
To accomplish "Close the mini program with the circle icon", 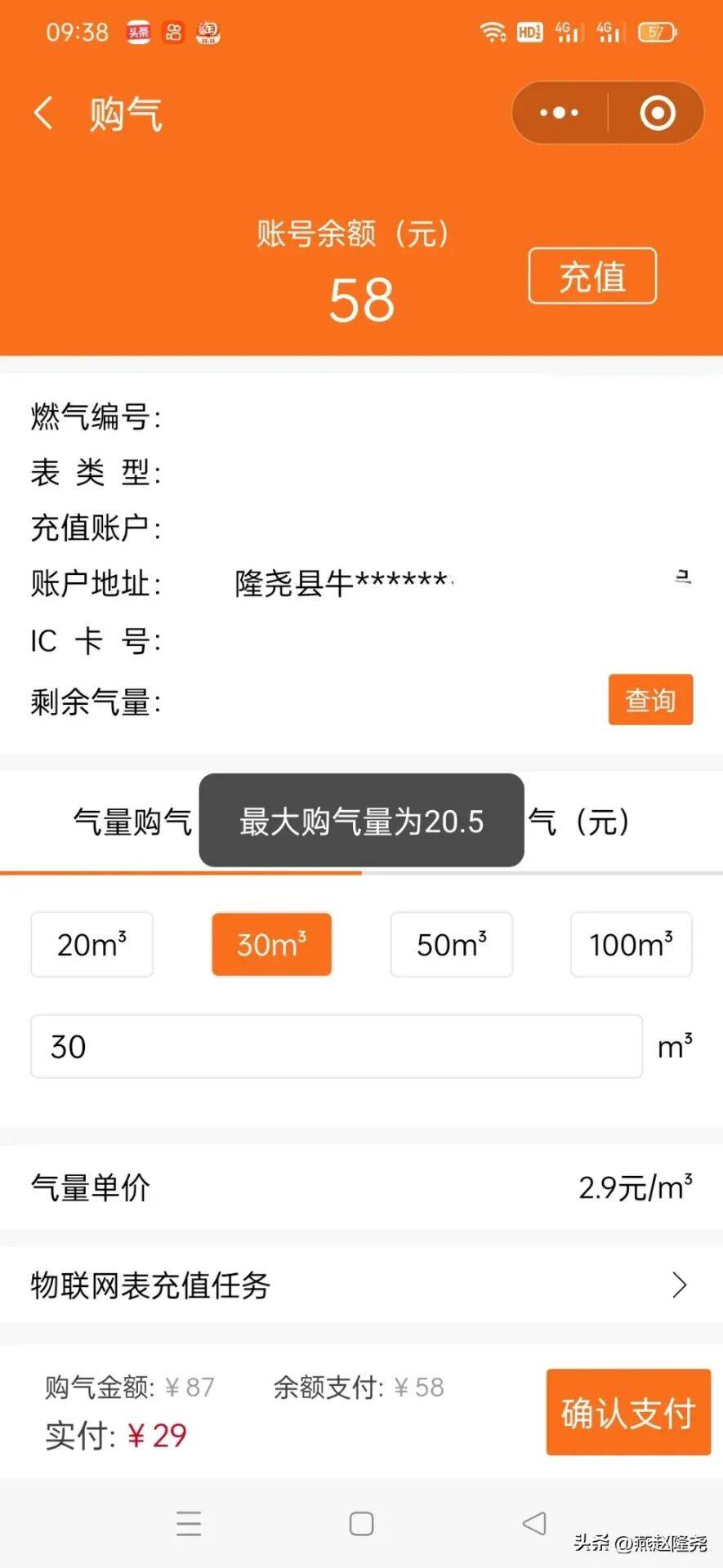I will (658, 113).
